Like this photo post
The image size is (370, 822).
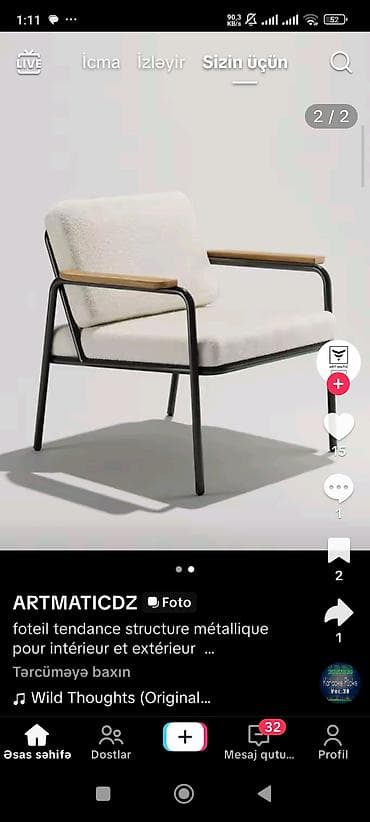tap(339, 426)
